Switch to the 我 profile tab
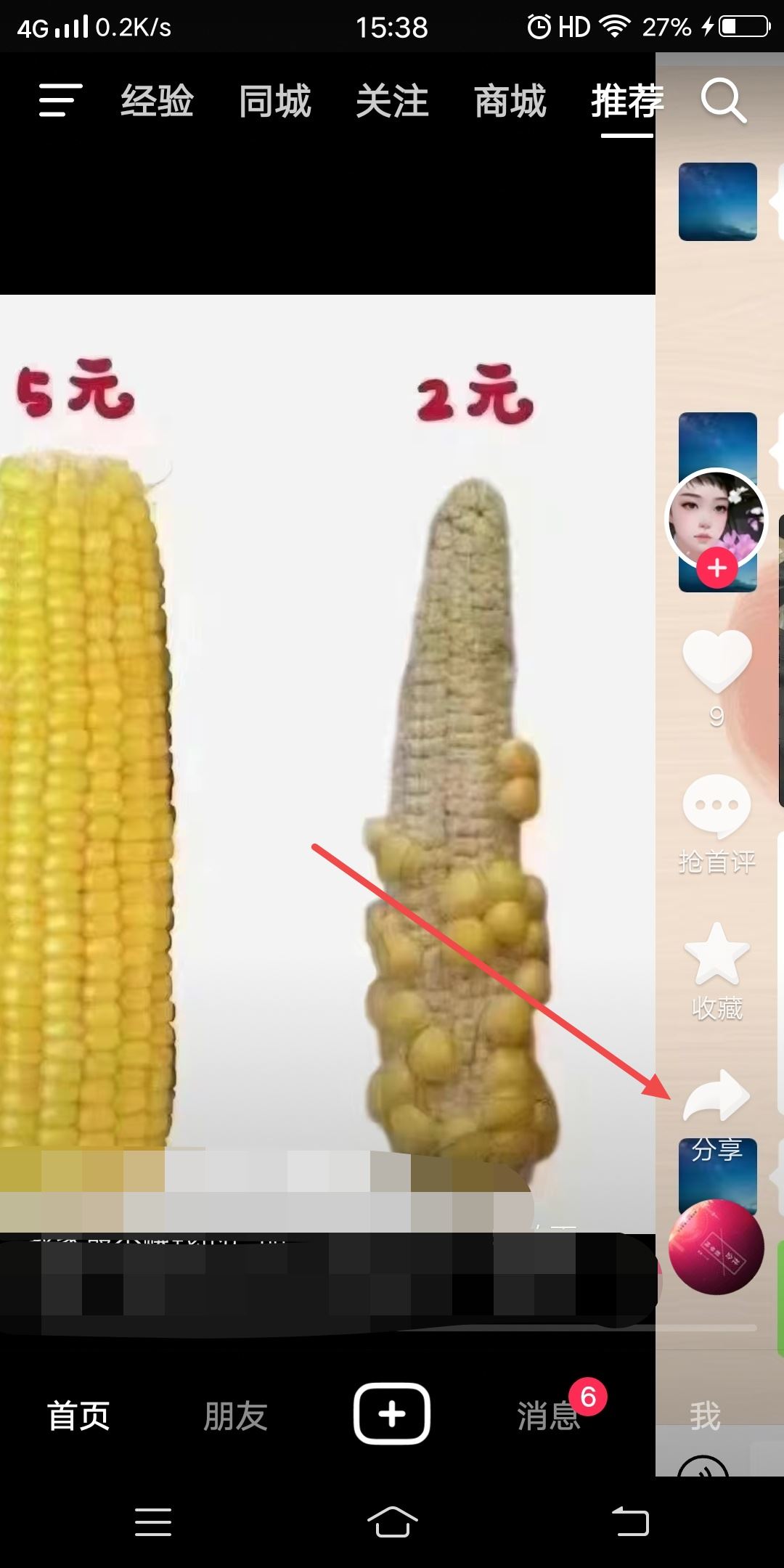Image resolution: width=784 pixels, height=1568 pixels. point(705,1416)
